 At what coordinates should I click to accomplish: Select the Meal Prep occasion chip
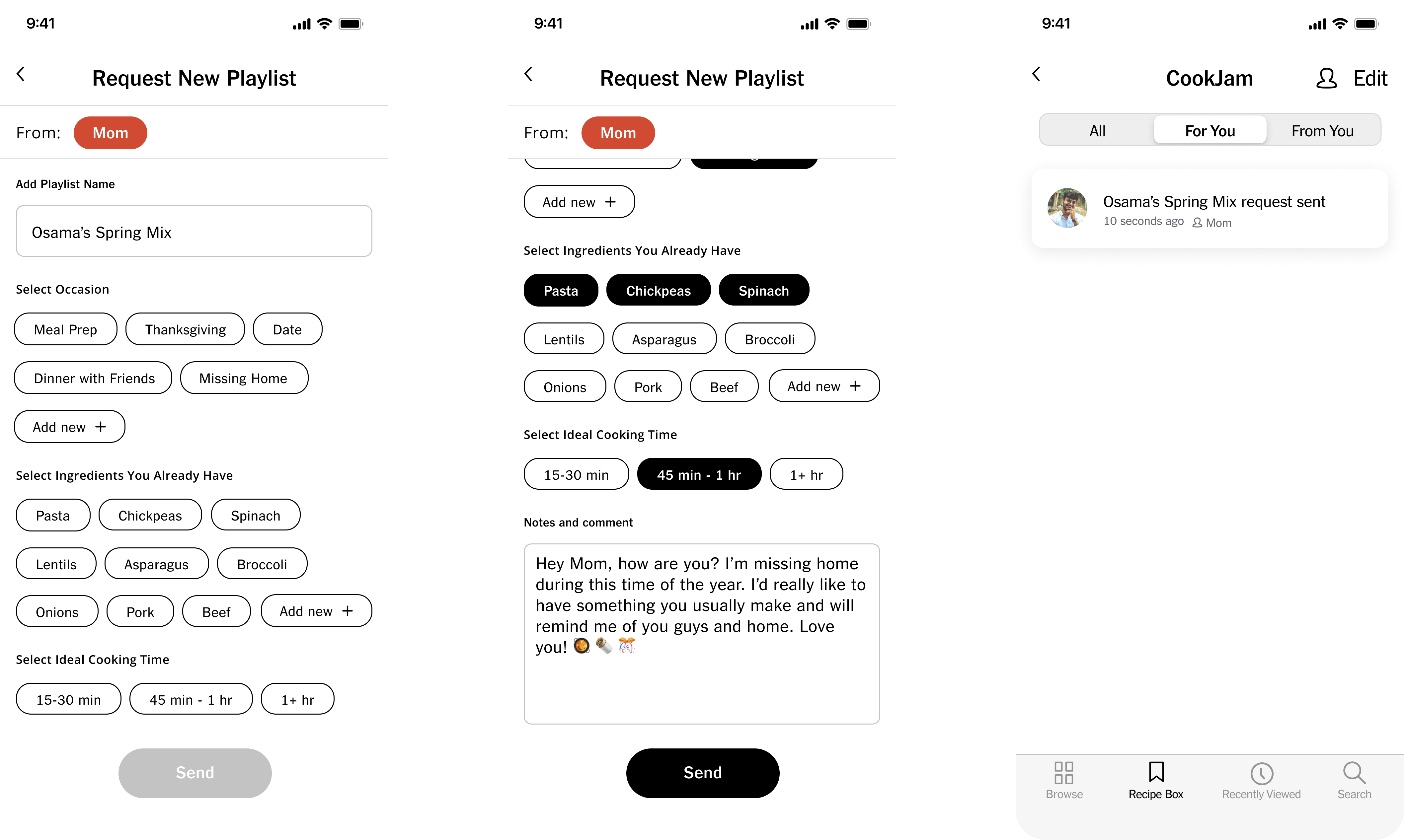click(66, 329)
